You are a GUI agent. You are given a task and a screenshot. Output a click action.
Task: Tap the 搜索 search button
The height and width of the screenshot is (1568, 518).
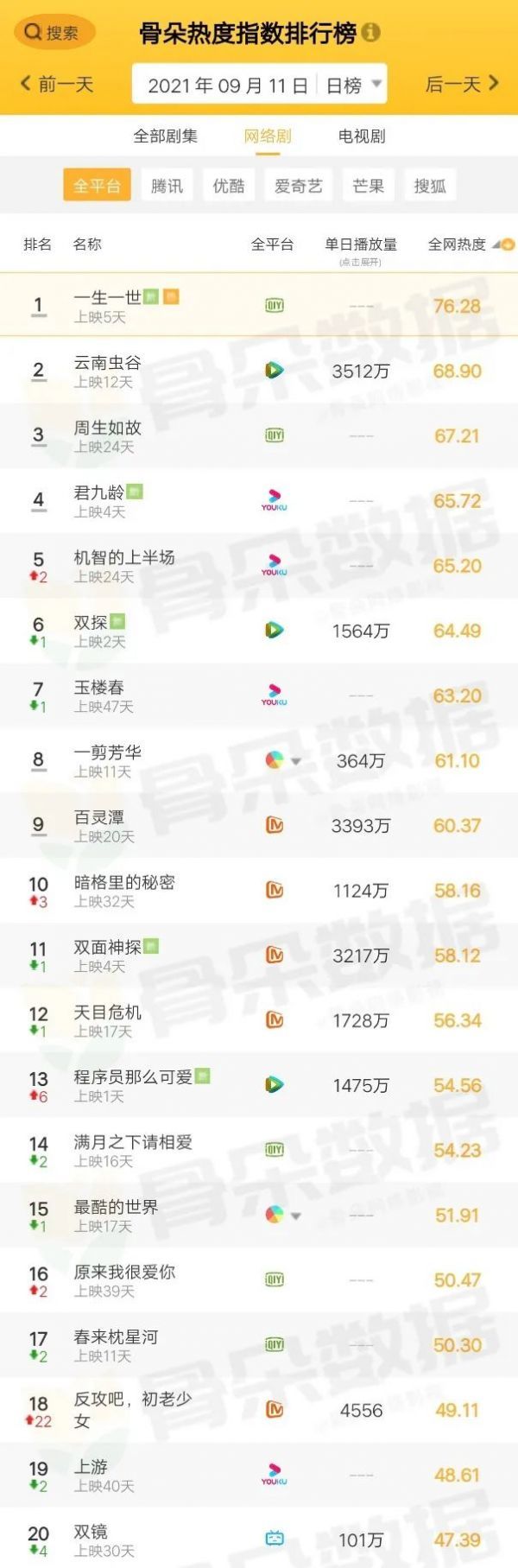53,33
